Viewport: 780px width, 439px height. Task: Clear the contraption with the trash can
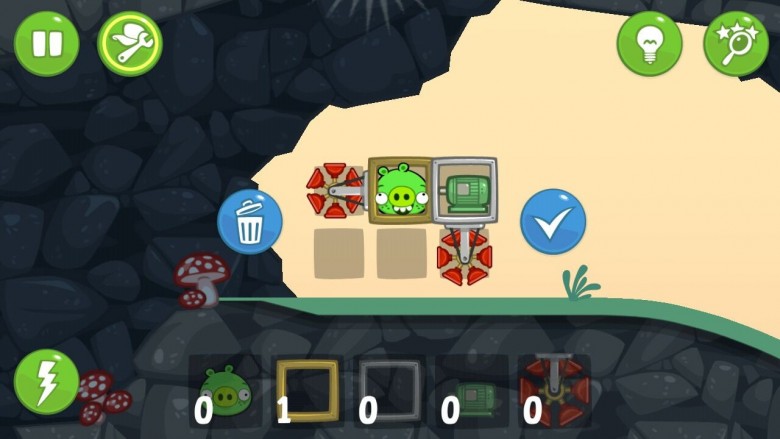coord(250,221)
